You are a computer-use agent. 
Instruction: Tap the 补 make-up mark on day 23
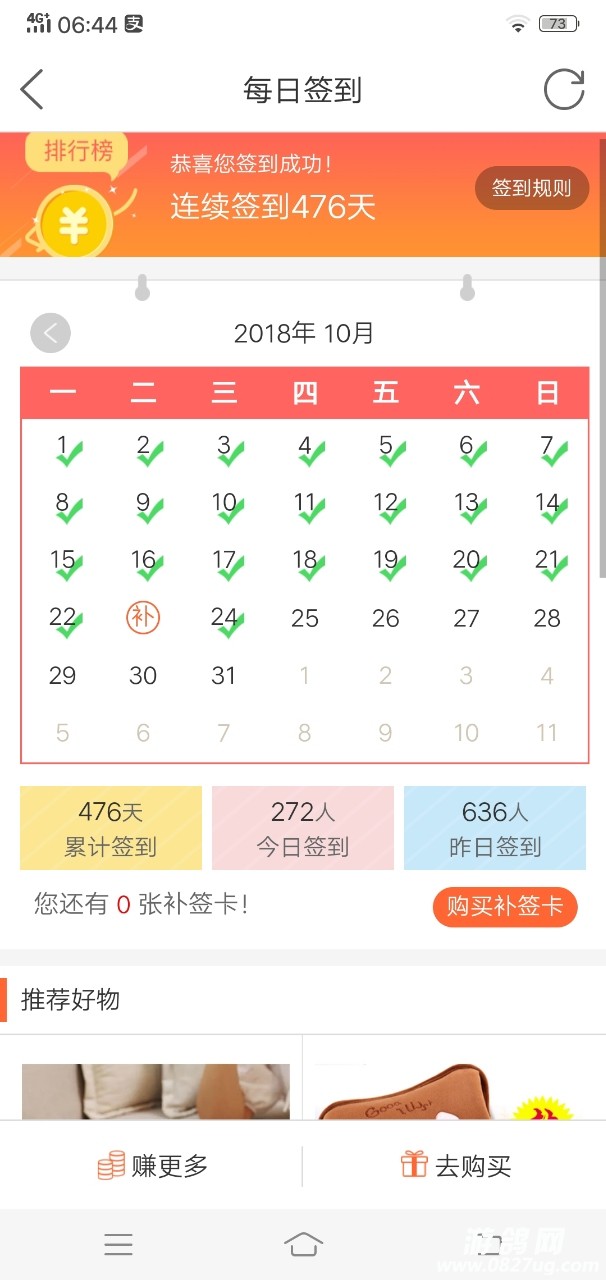click(x=143, y=617)
